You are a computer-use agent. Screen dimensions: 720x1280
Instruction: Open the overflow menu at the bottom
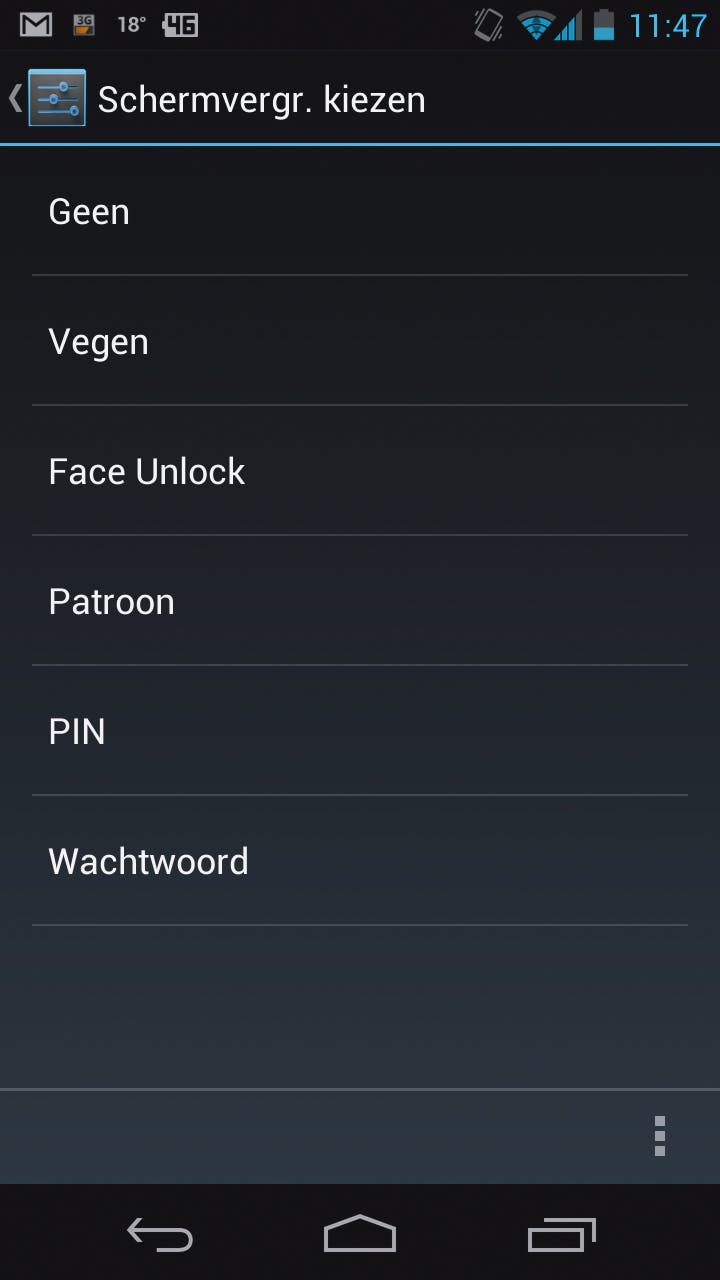point(659,1136)
